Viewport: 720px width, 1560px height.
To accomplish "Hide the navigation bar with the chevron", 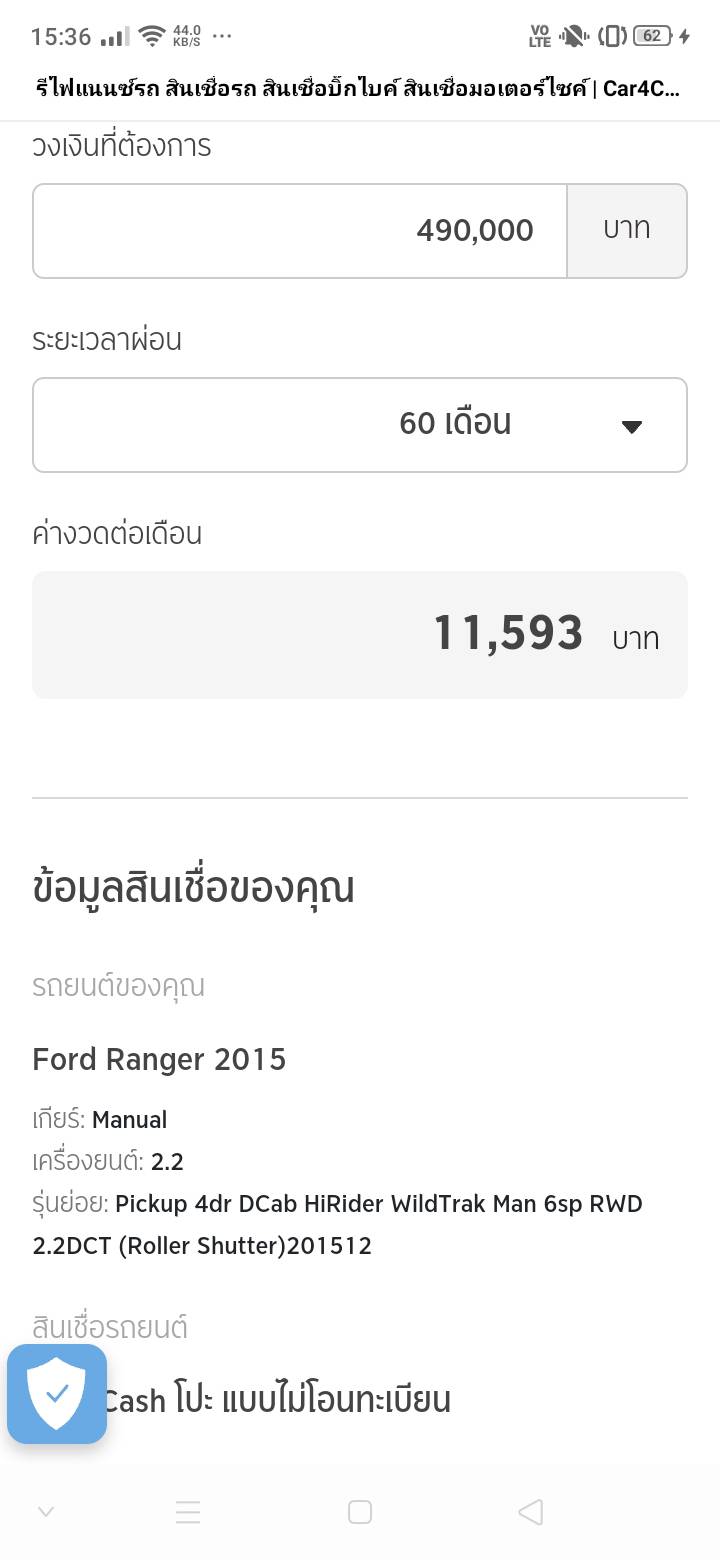I will point(46,1512).
